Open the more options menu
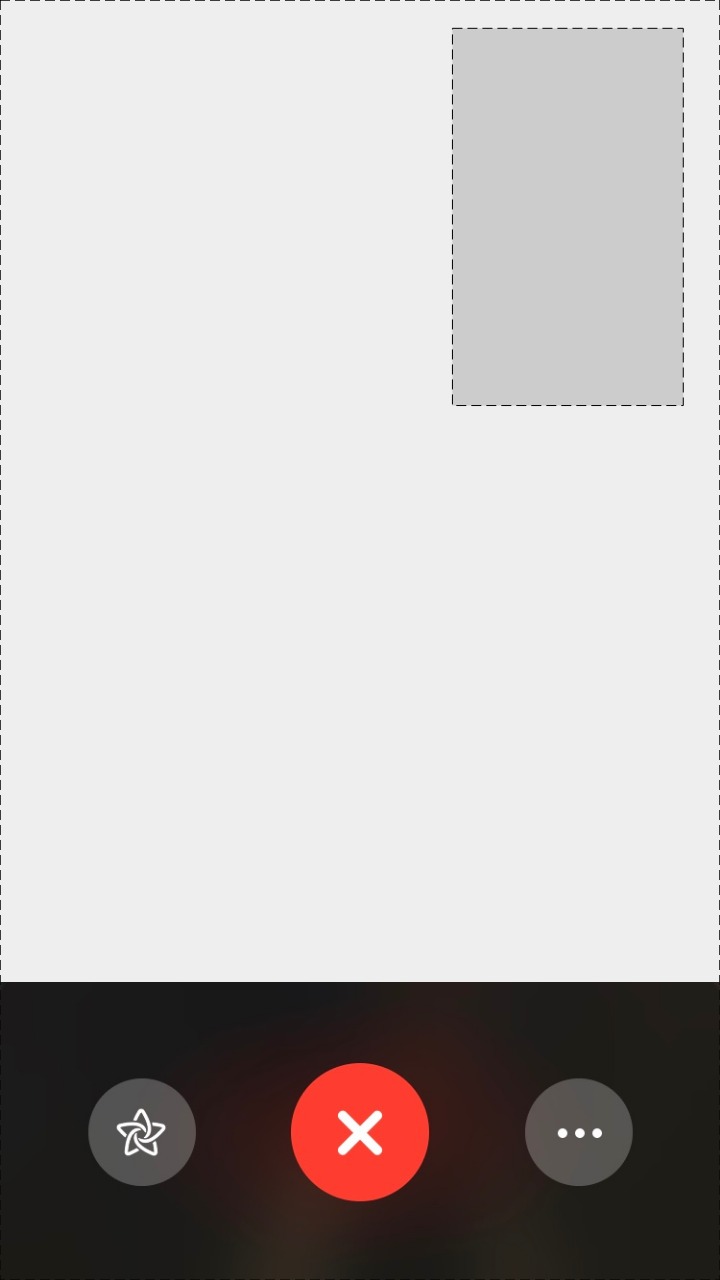Image resolution: width=720 pixels, height=1280 pixels. pos(579,1132)
